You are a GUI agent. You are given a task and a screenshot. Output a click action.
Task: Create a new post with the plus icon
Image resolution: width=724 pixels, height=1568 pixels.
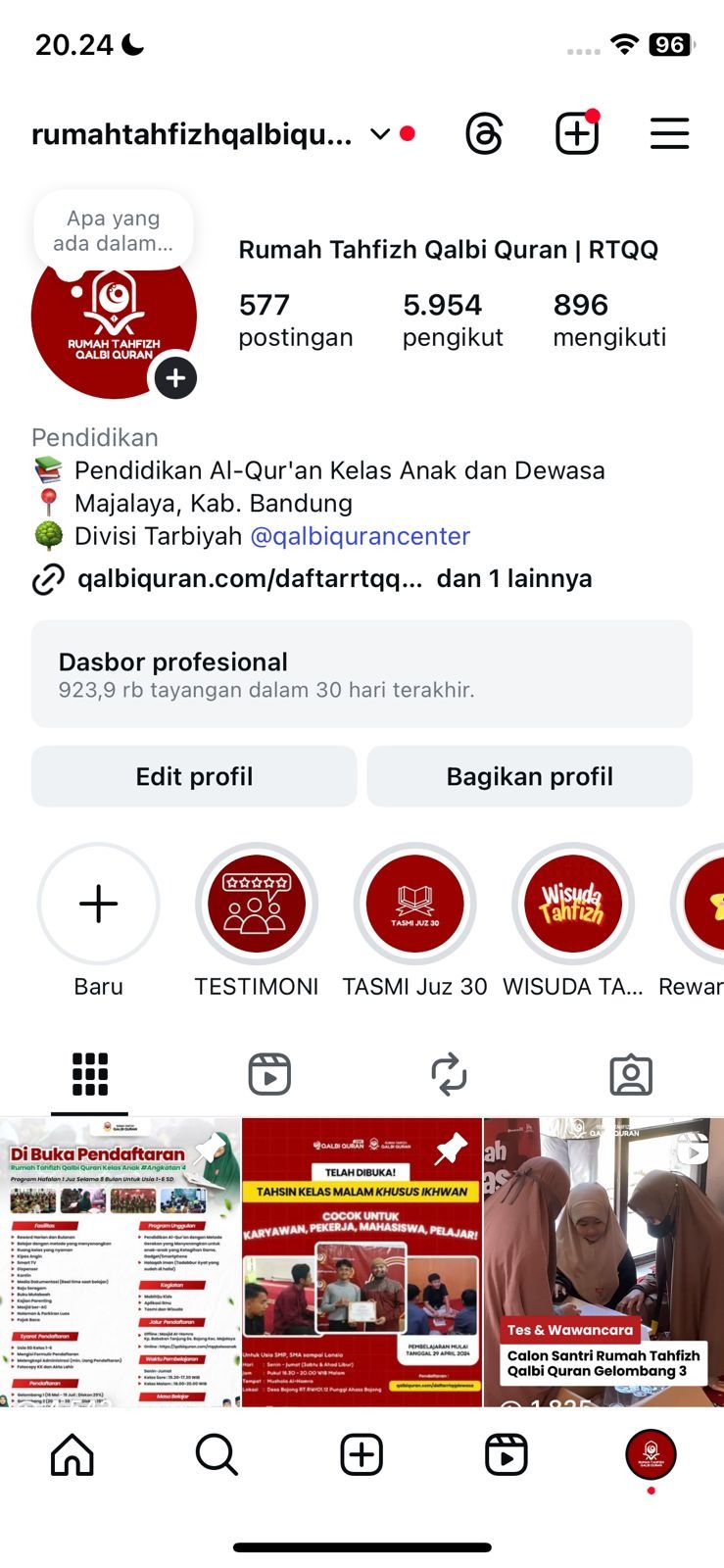[x=577, y=134]
